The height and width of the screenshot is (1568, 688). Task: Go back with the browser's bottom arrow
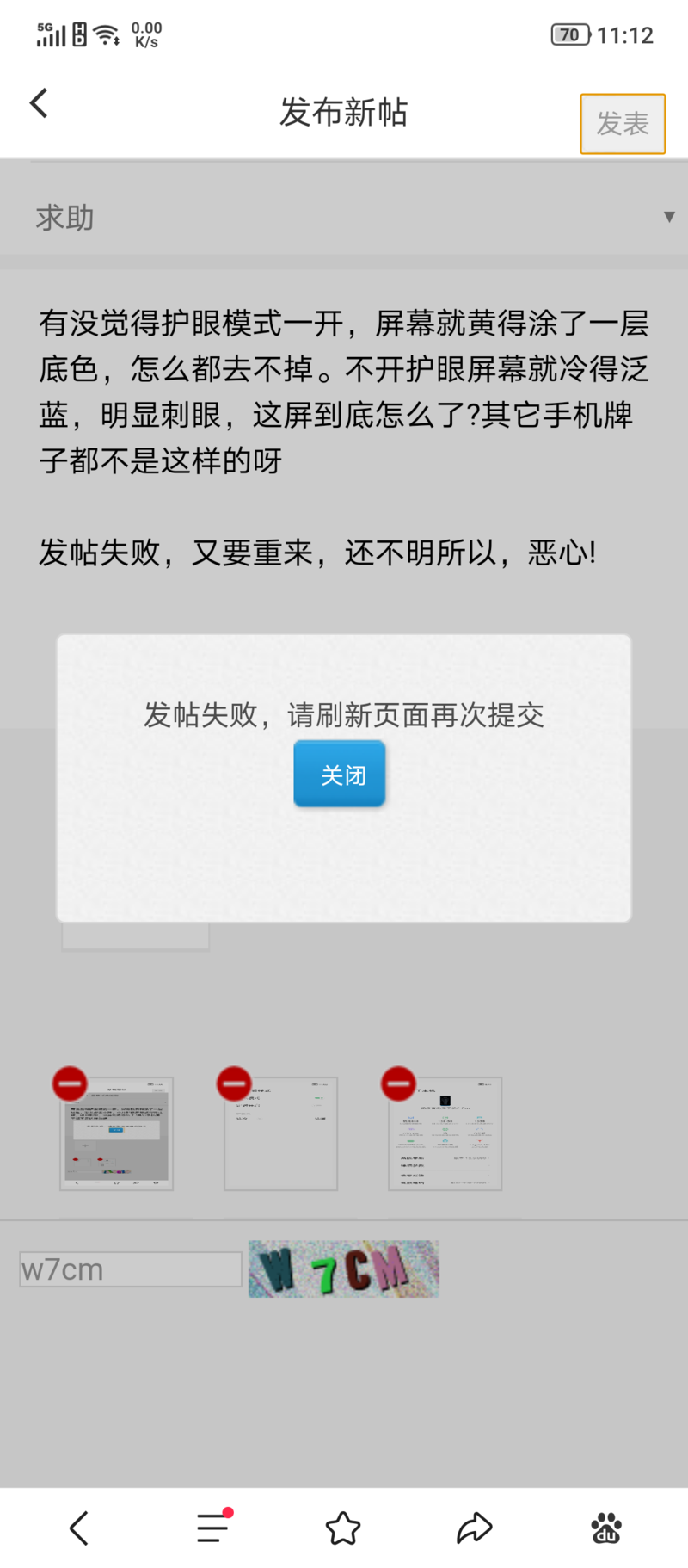coord(79,1528)
